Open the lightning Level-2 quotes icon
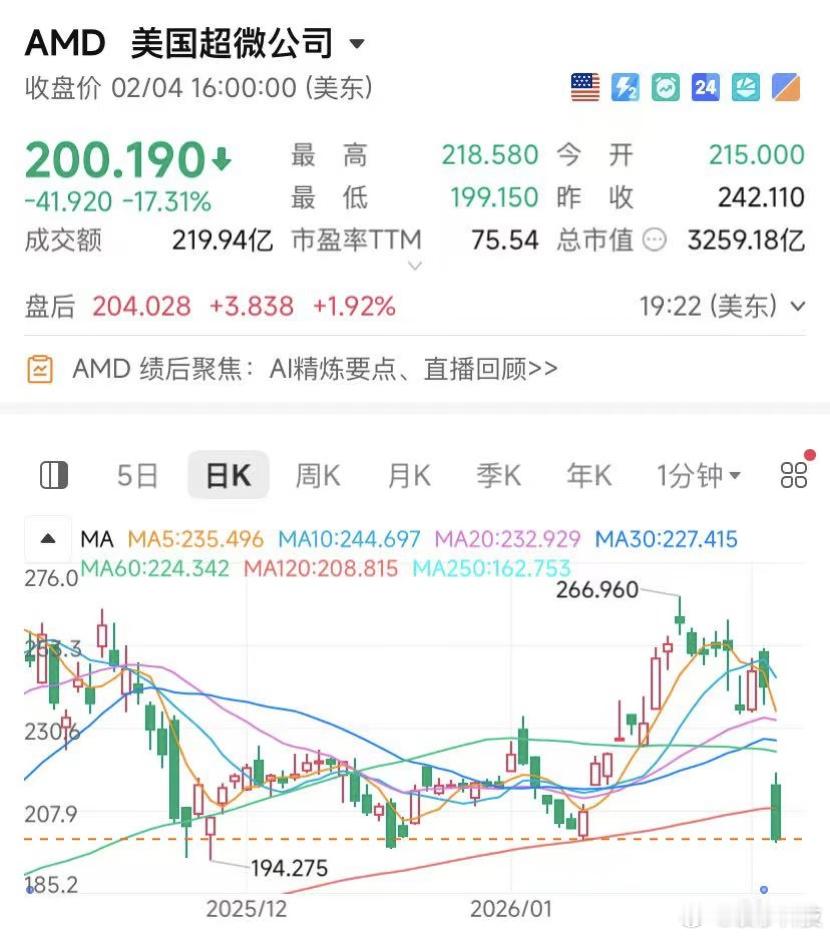 tap(624, 87)
